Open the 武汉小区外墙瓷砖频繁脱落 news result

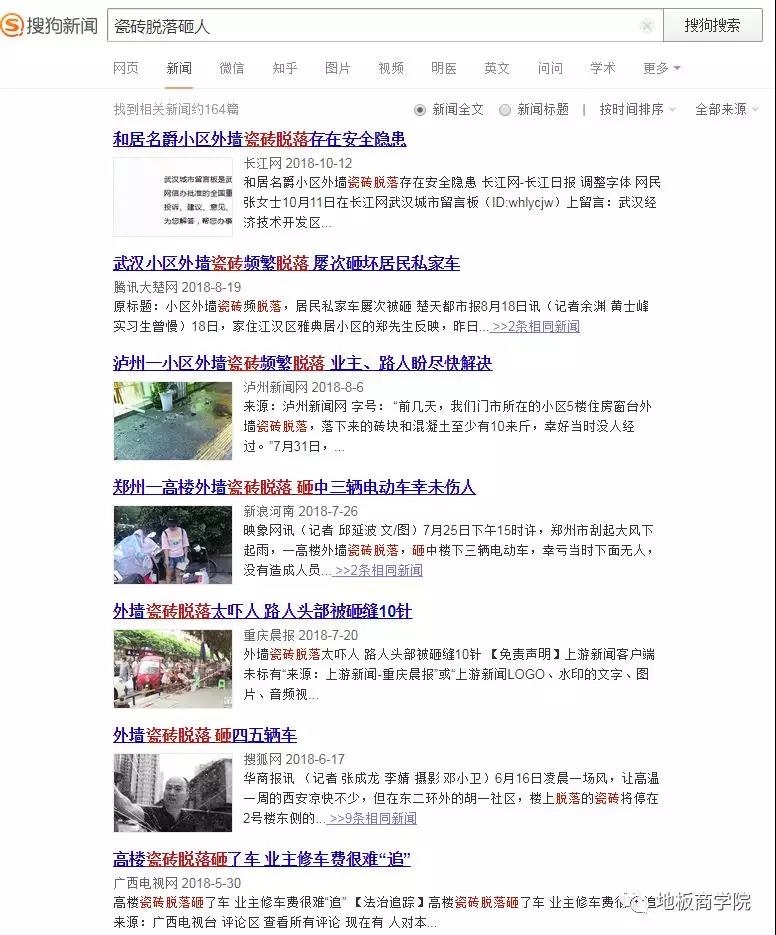point(286,264)
